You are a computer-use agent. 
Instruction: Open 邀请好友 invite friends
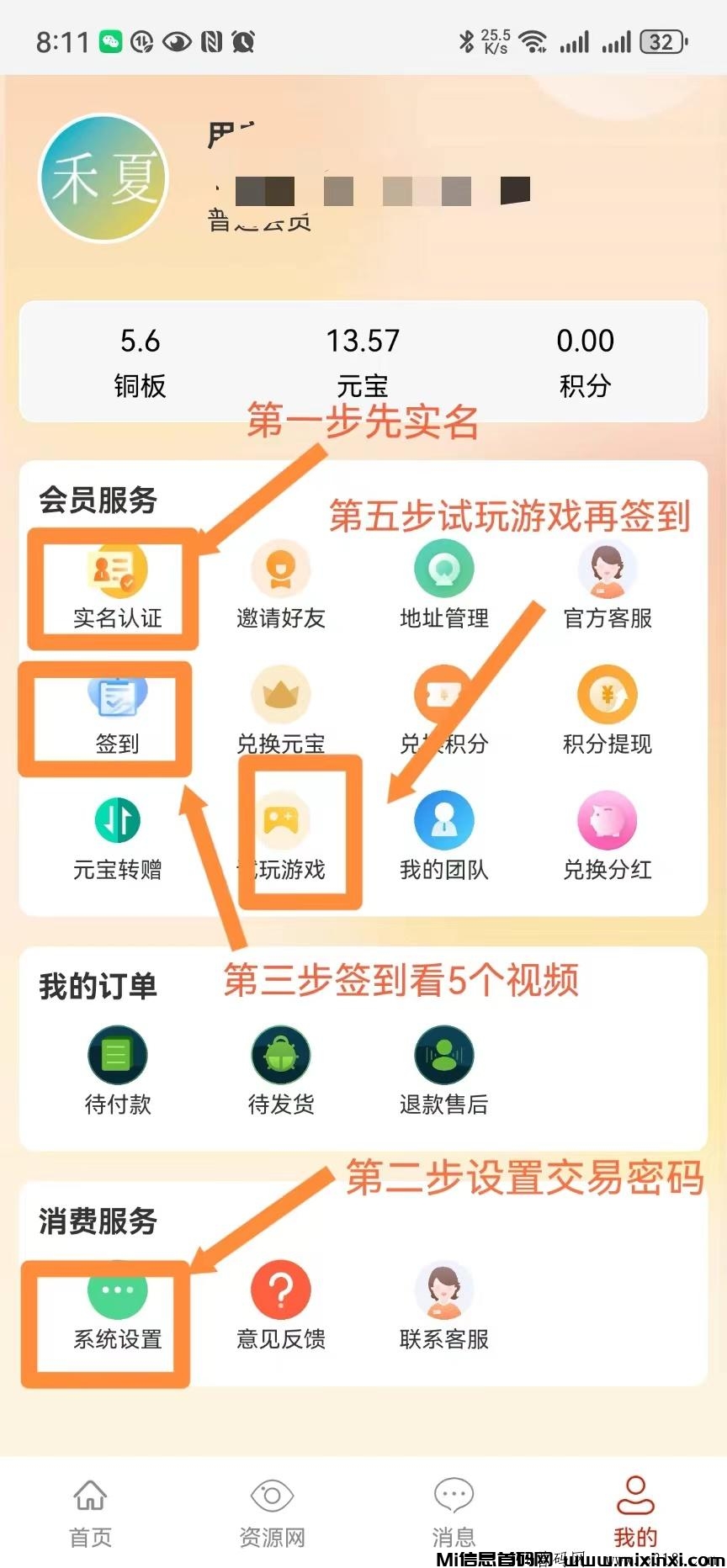click(280, 588)
